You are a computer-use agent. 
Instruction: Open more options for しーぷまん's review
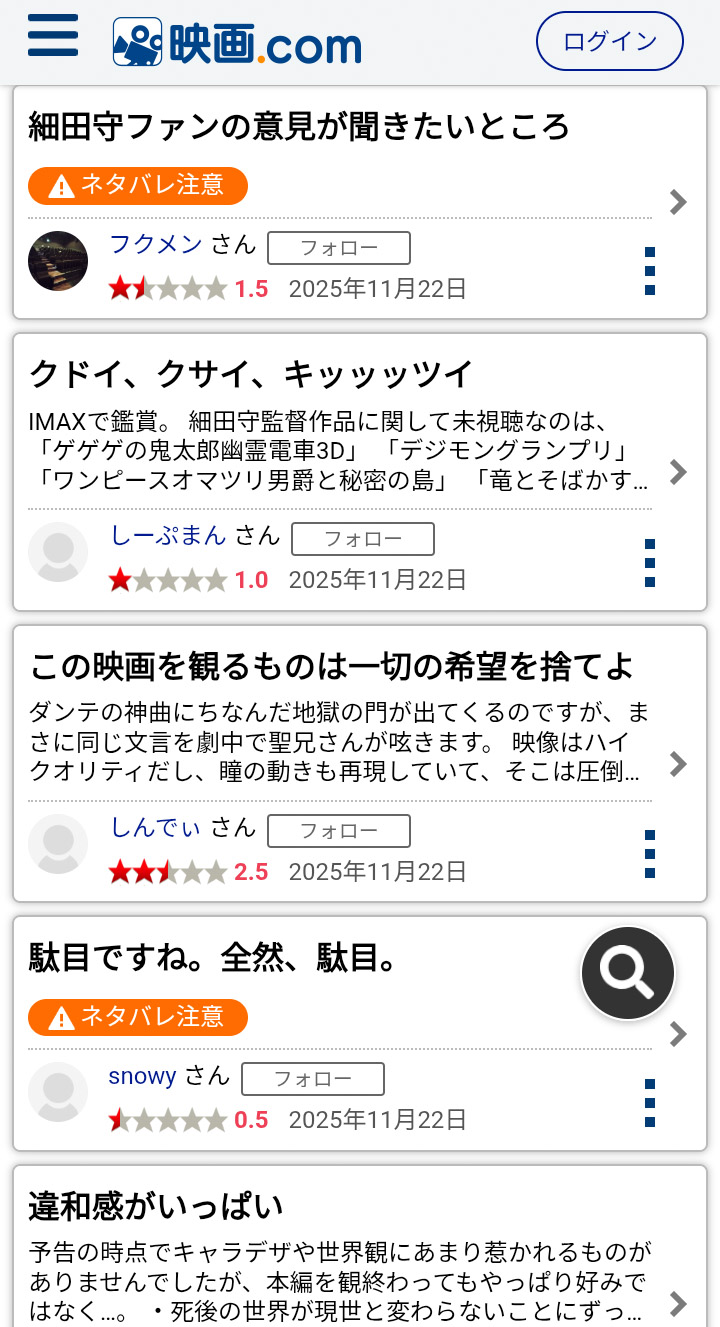[x=650, y=563]
